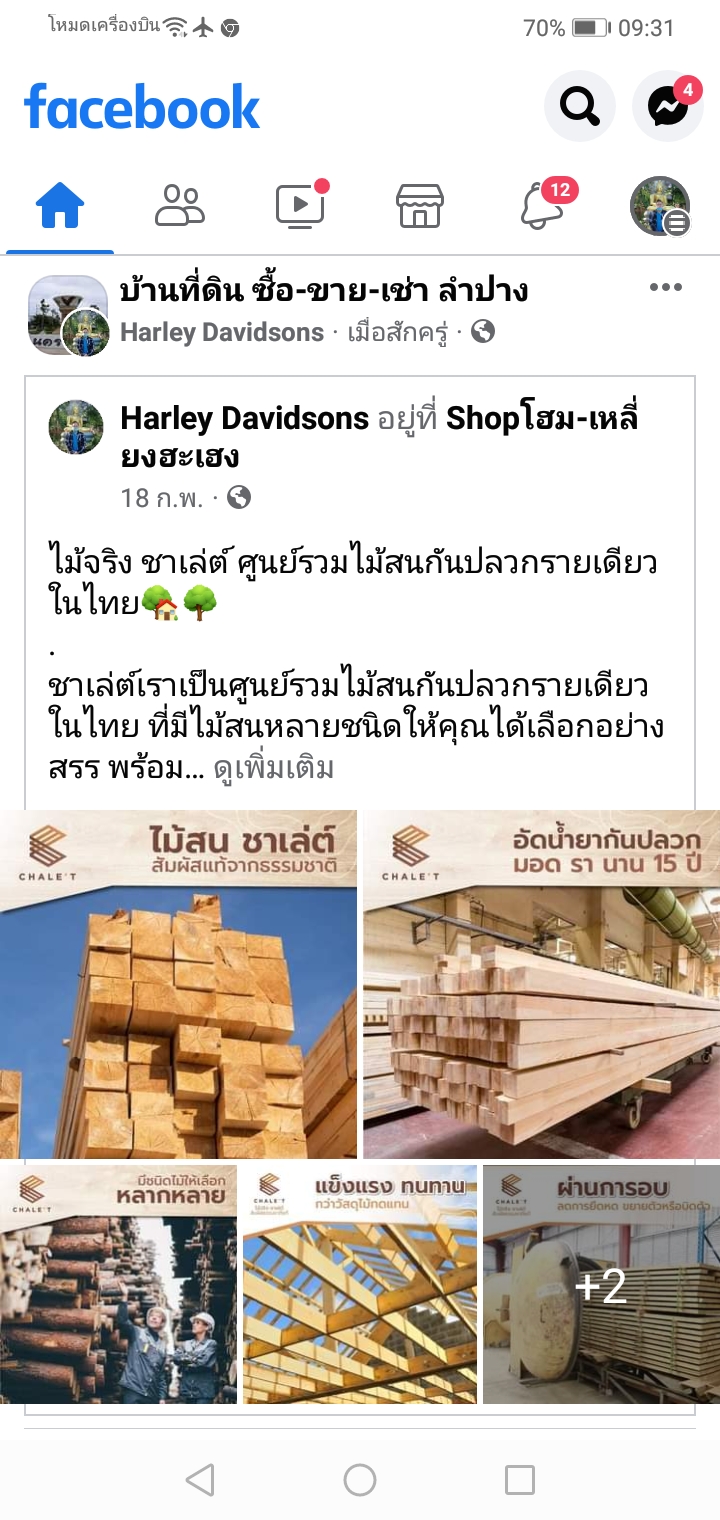Open Facebook search
The height and width of the screenshot is (1520, 720).
(579, 106)
